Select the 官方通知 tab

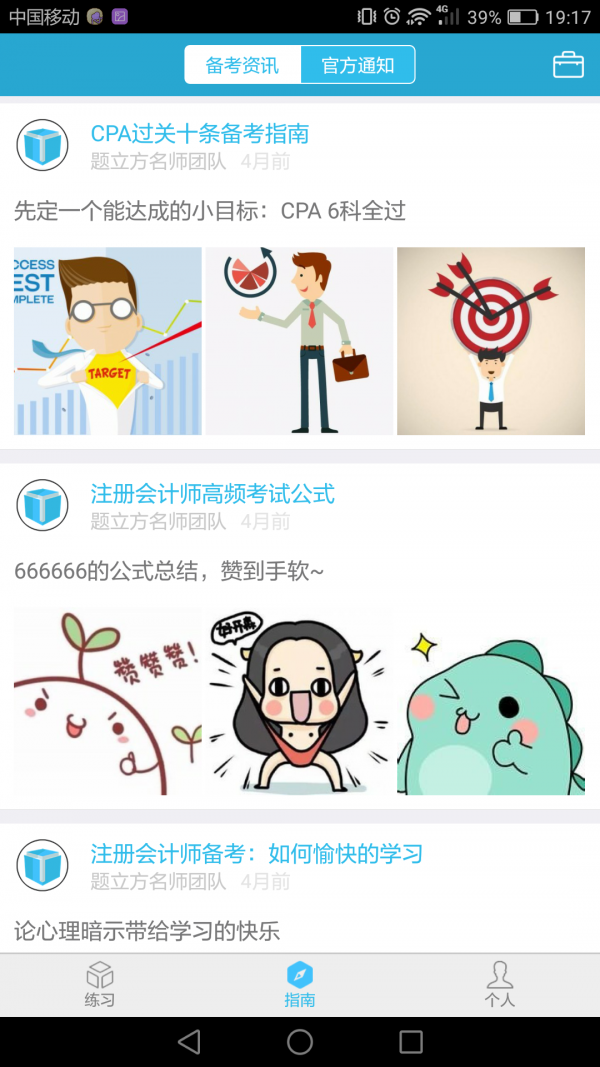[358, 66]
